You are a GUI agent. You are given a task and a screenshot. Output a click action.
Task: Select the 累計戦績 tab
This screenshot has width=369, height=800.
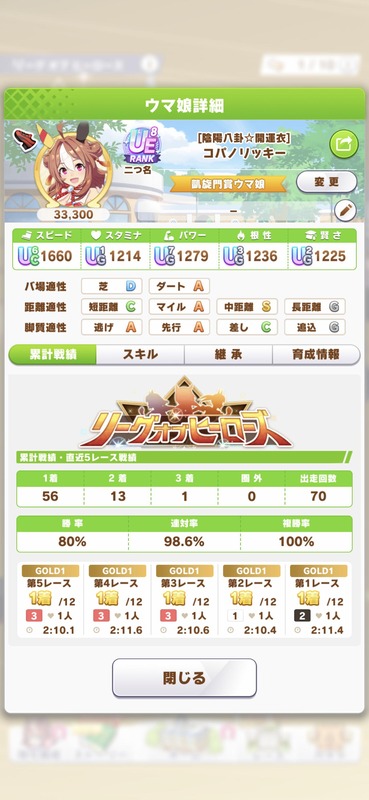[x=53, y=355]
